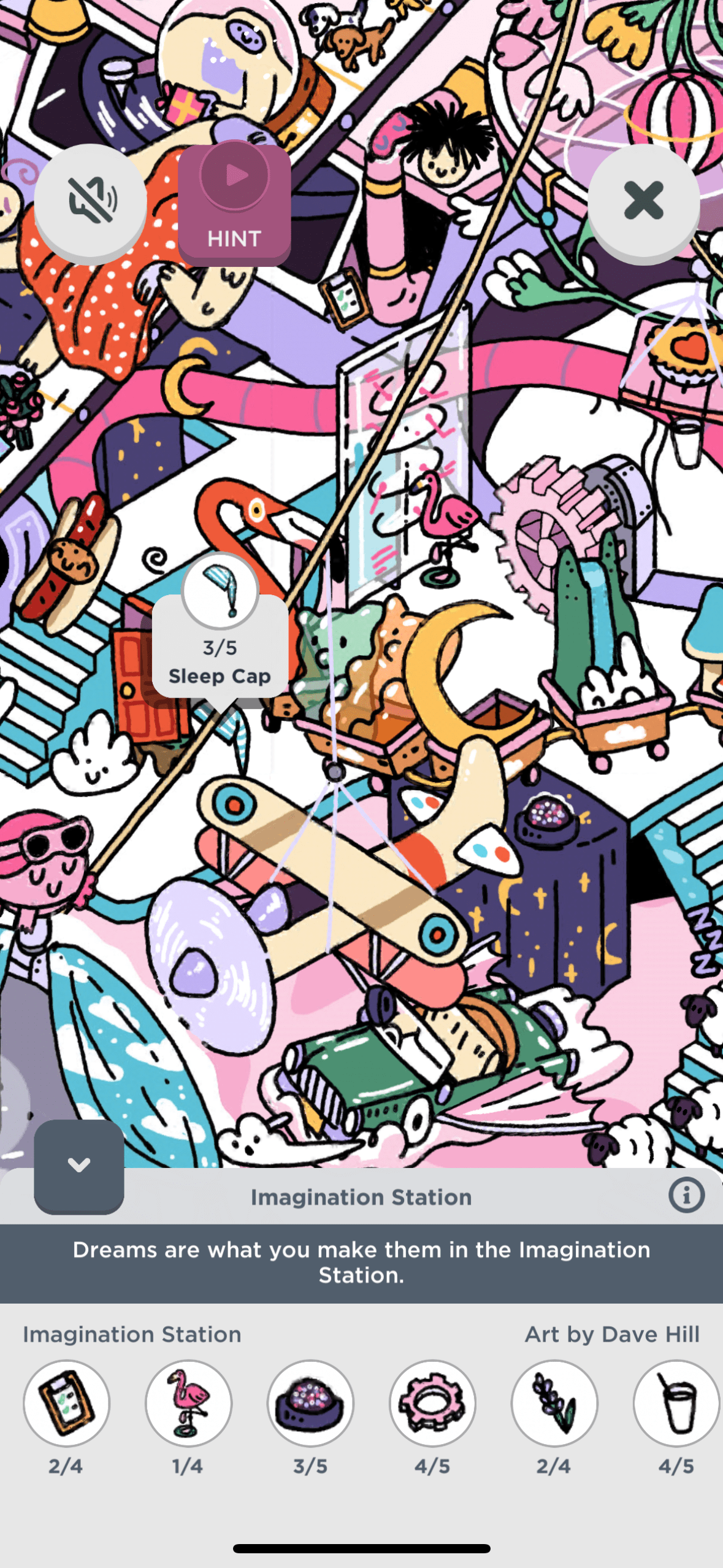723x1568 pixels.
Task: Use the HINT button
Action: [x=234, y=203]
